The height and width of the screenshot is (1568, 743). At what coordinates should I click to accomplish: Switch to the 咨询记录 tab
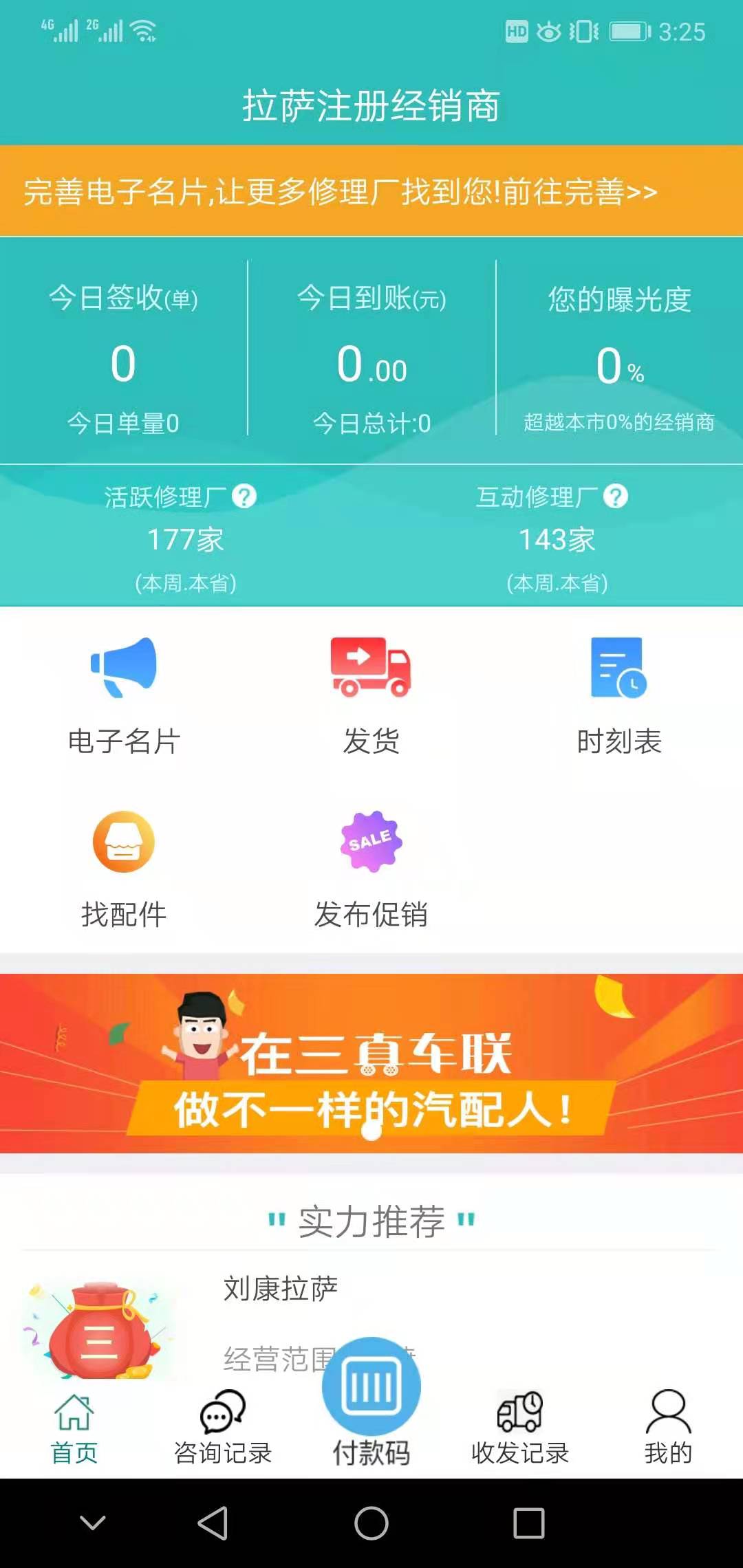223,1428
